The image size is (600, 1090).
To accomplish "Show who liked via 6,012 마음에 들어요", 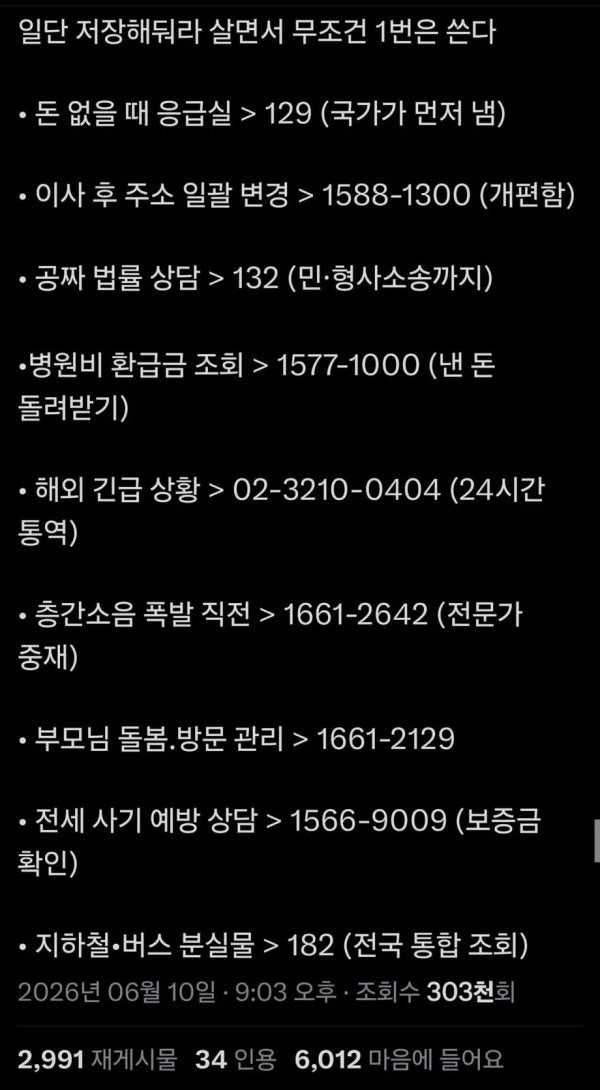I will [x=399, y=1060].
